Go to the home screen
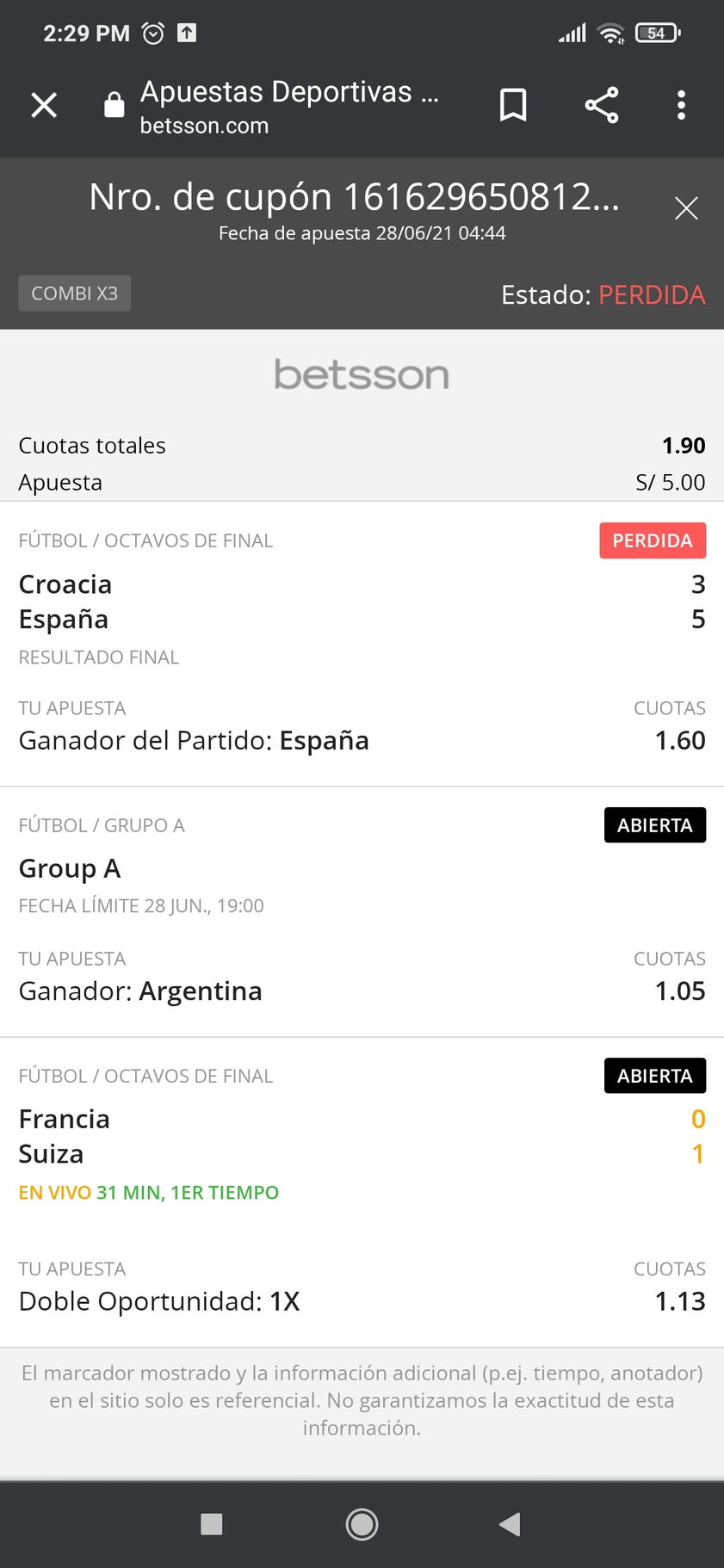 coord(362,1524)
